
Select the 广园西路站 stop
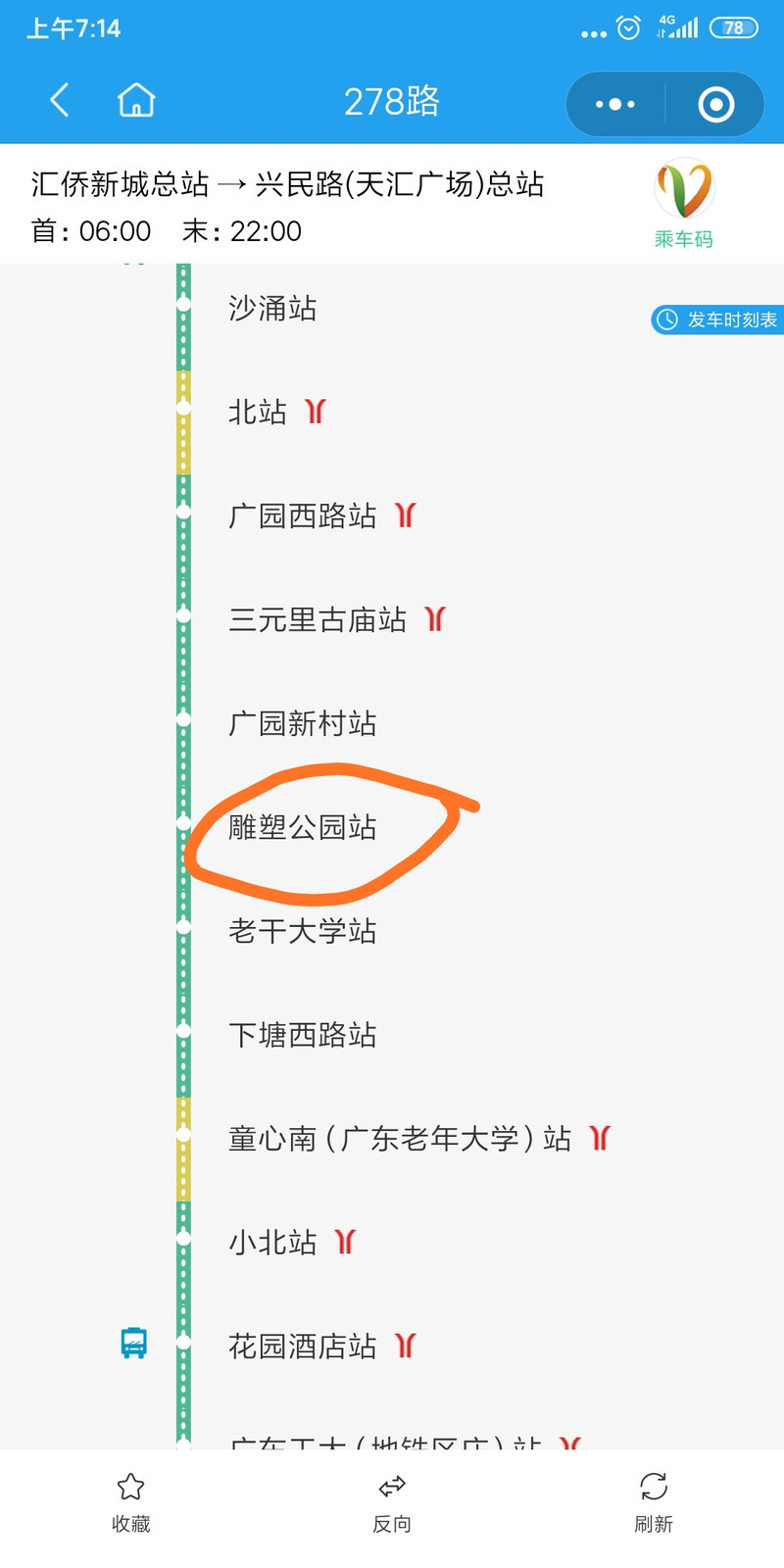(302, 515)
